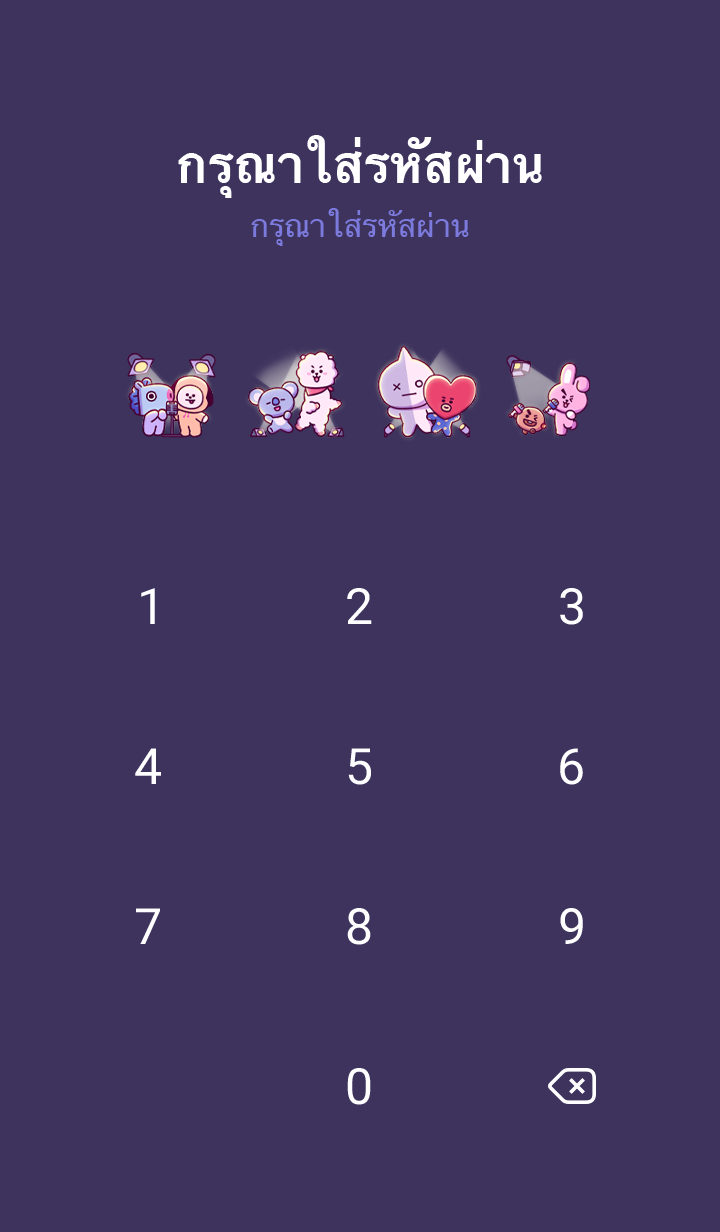The height and width of the screenshot is (1232, 720).
Task: Tap the number 6 key
Action: [x=571, y=767]
